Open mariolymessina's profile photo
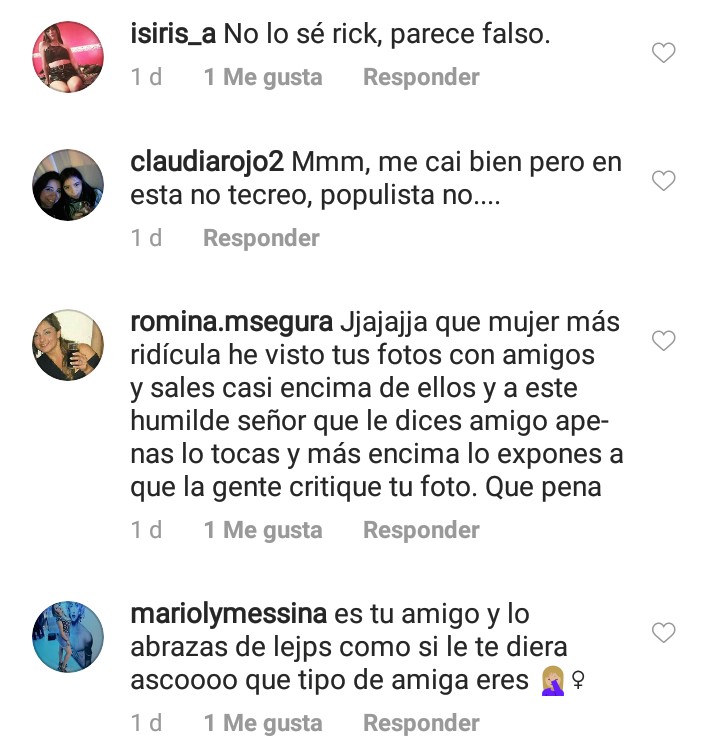 click(68, 637)
